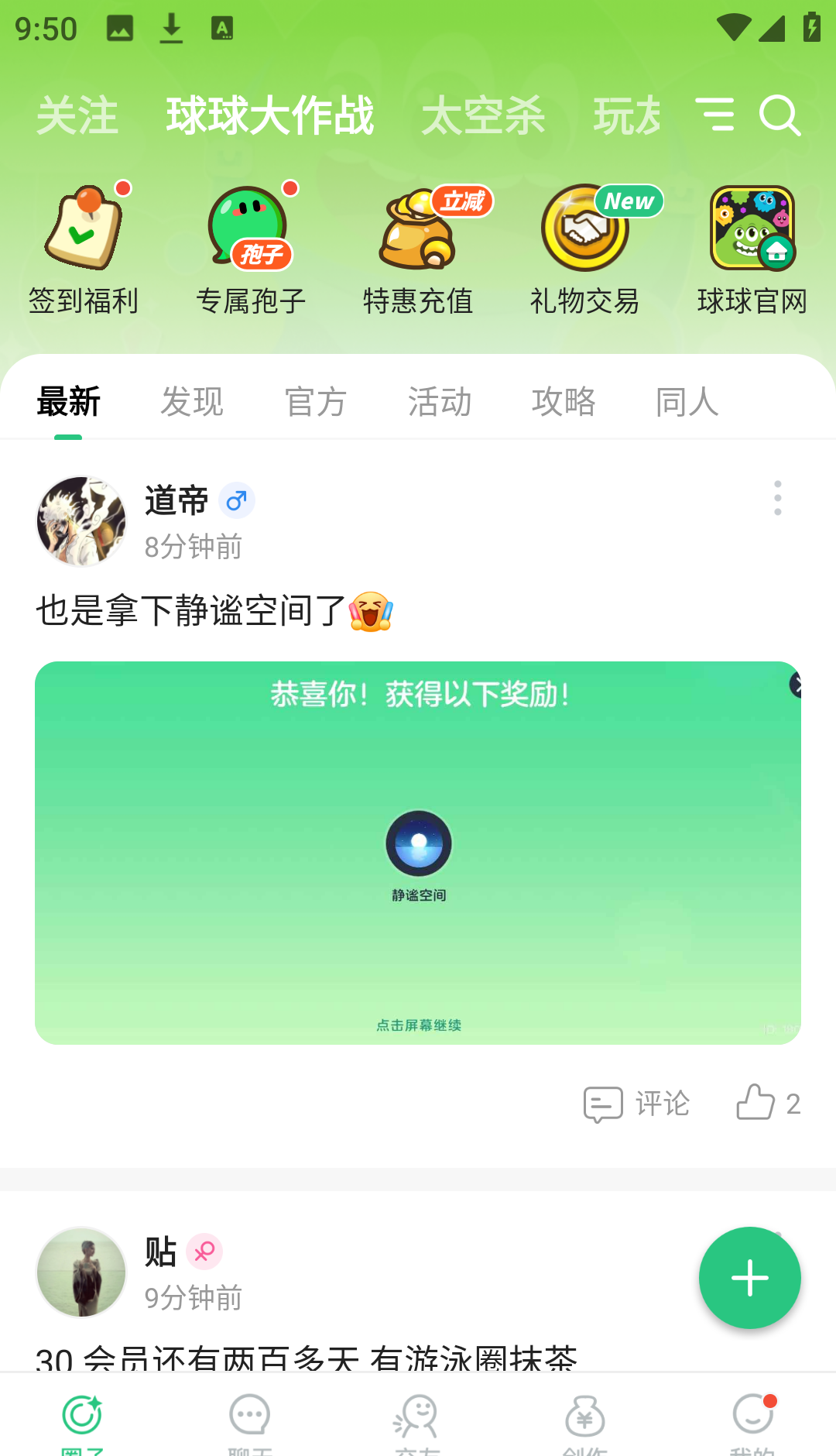This screenshot has height=1456, width=836.
Task: Open the 官方 official feed tab
Action: tap(314, 401)
